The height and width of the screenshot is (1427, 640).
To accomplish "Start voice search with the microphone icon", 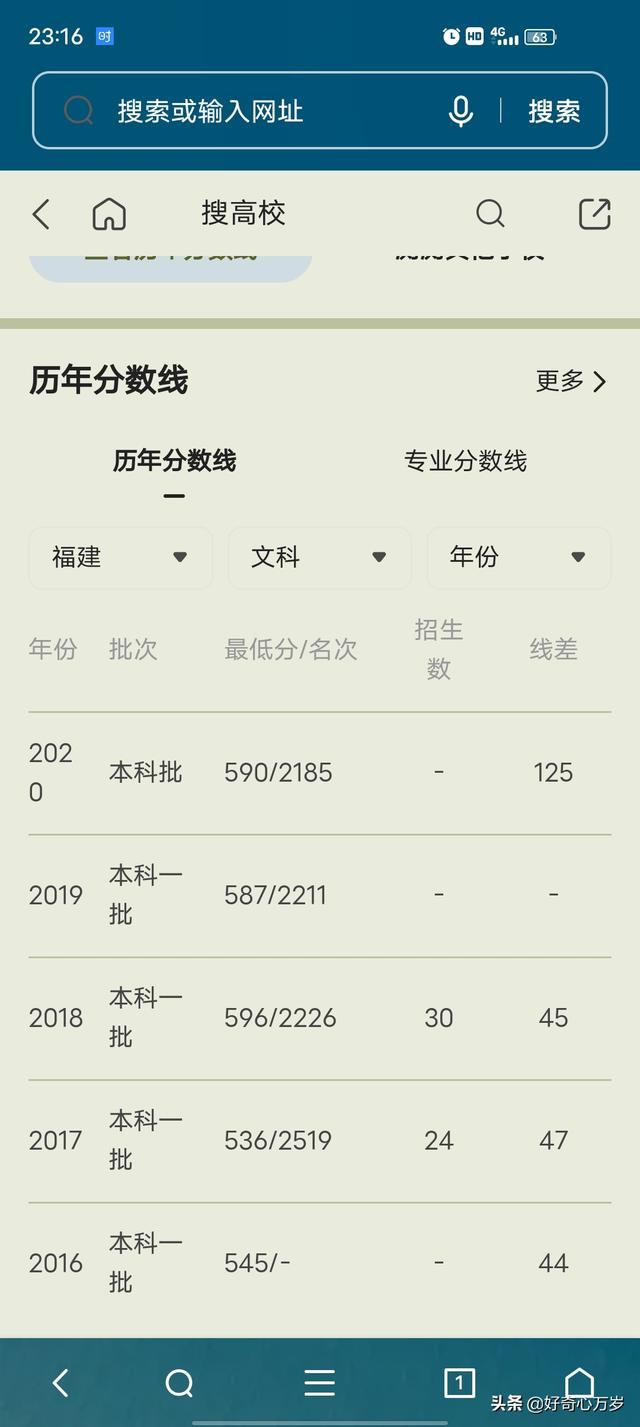I will pyautogui.click(x=460, y=111).
